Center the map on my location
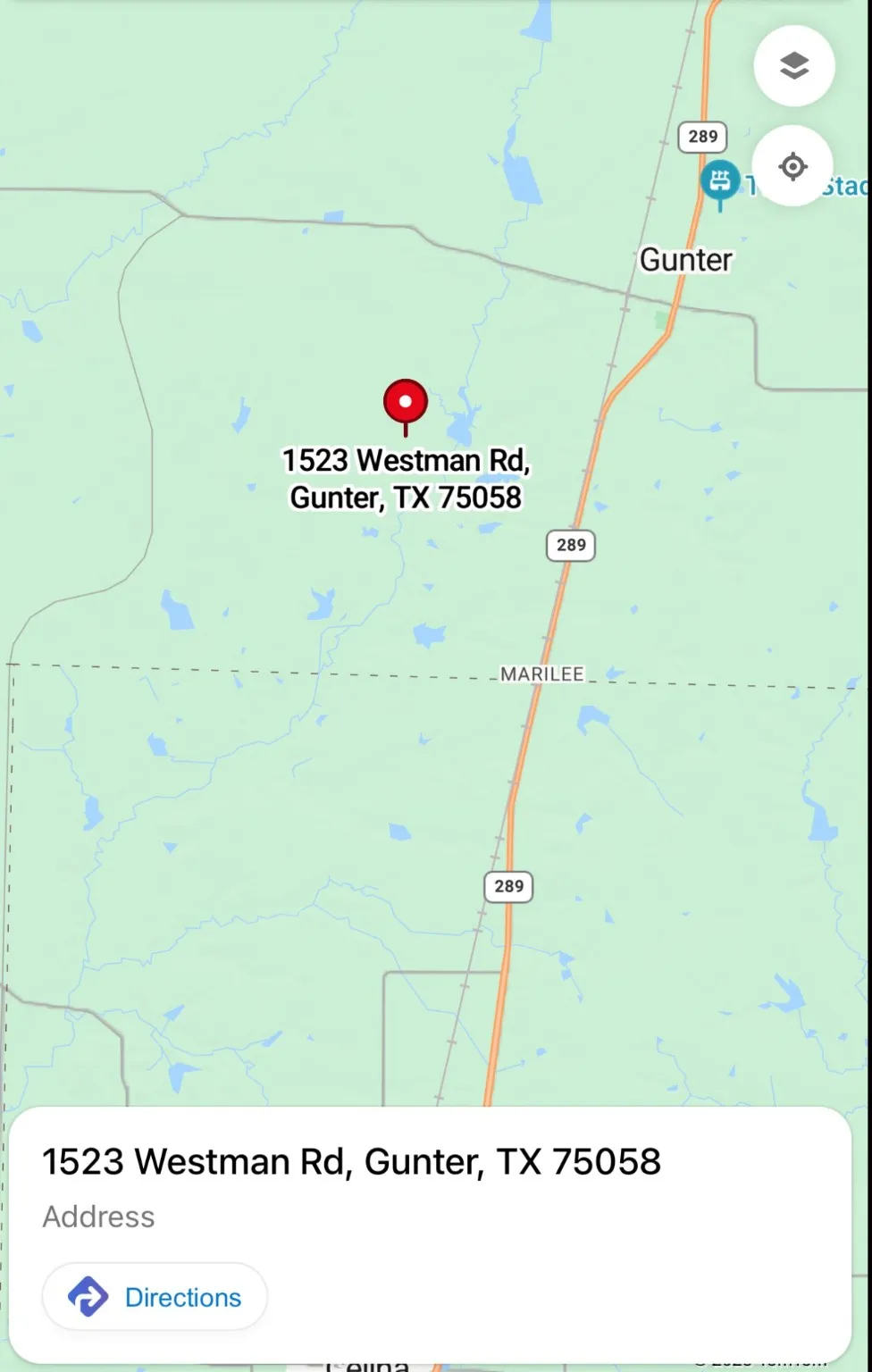The height and width of the screenshot is (1372, 872). point(792,166)
